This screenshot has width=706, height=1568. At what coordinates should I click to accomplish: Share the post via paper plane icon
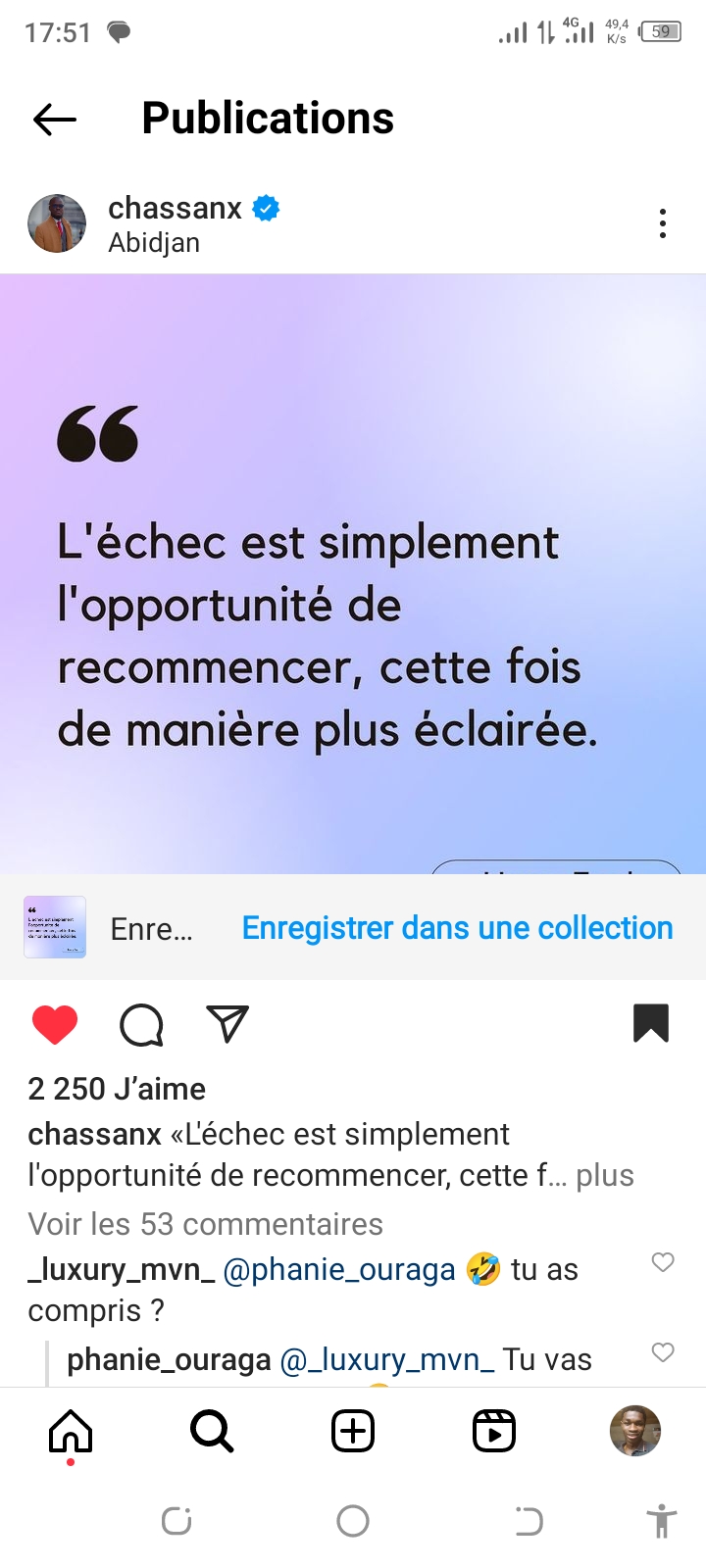pyautogui.click(x=227, y=1024)
